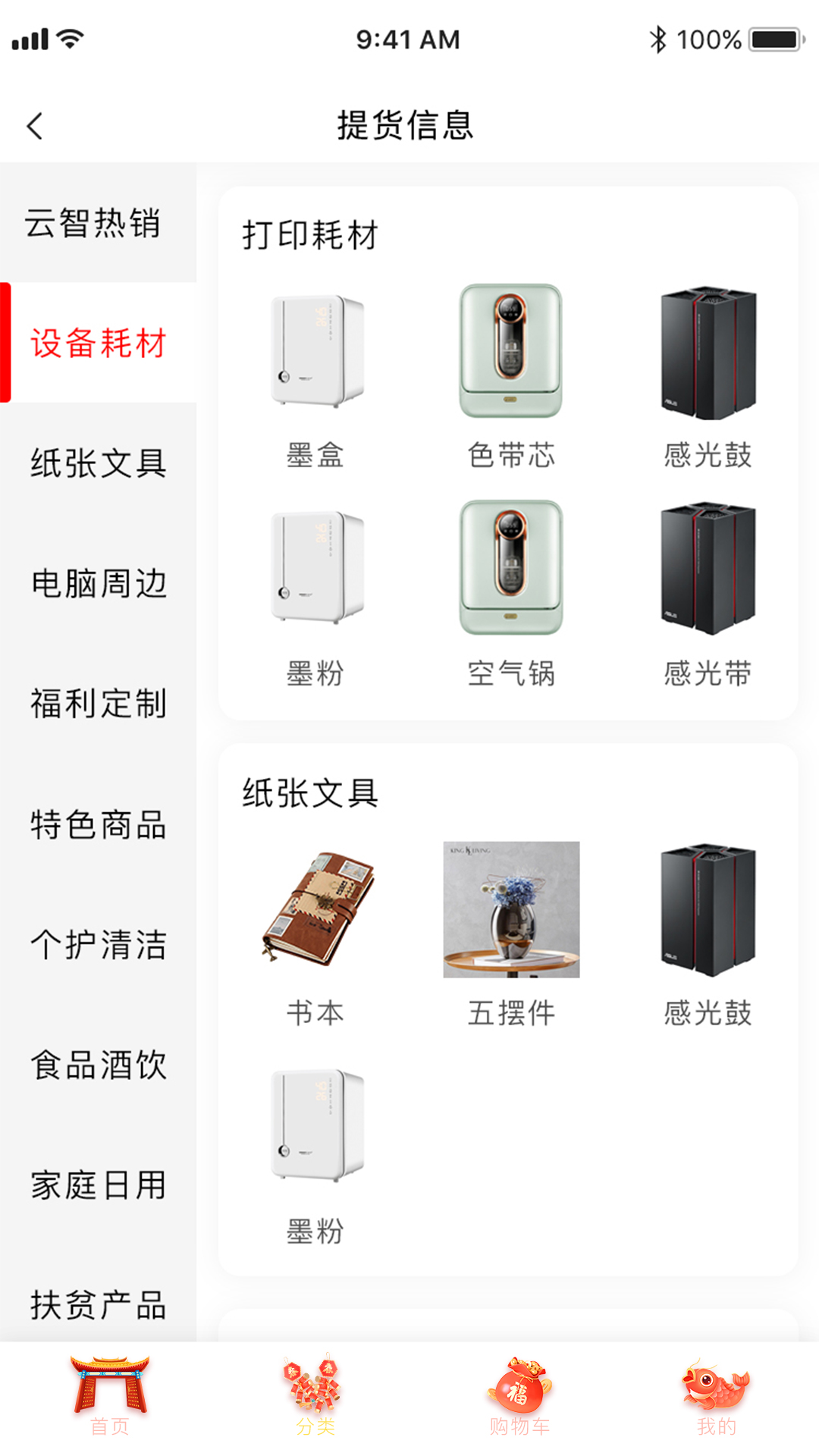Switch to the 纸张文具 sidebar category
Viewport: 819px width, 1456px height.
(97, 463)
